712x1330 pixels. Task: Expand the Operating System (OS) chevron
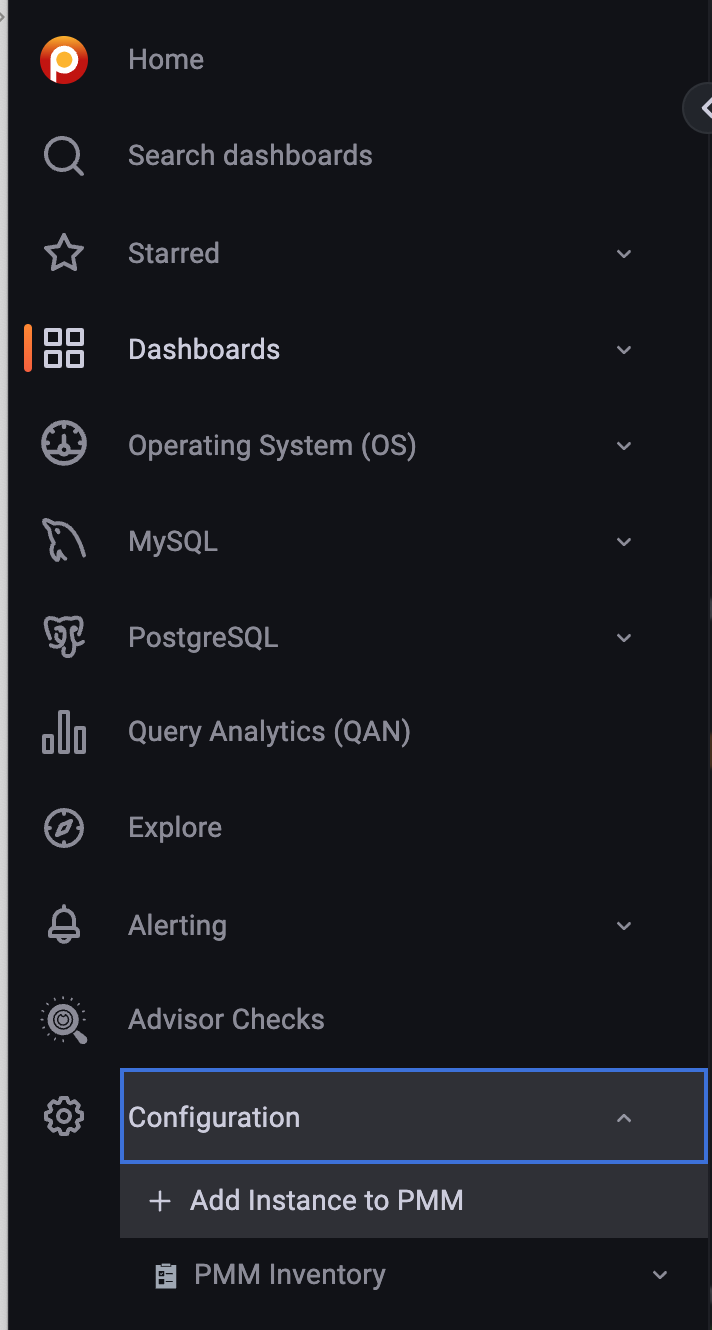tap(624, 446)
